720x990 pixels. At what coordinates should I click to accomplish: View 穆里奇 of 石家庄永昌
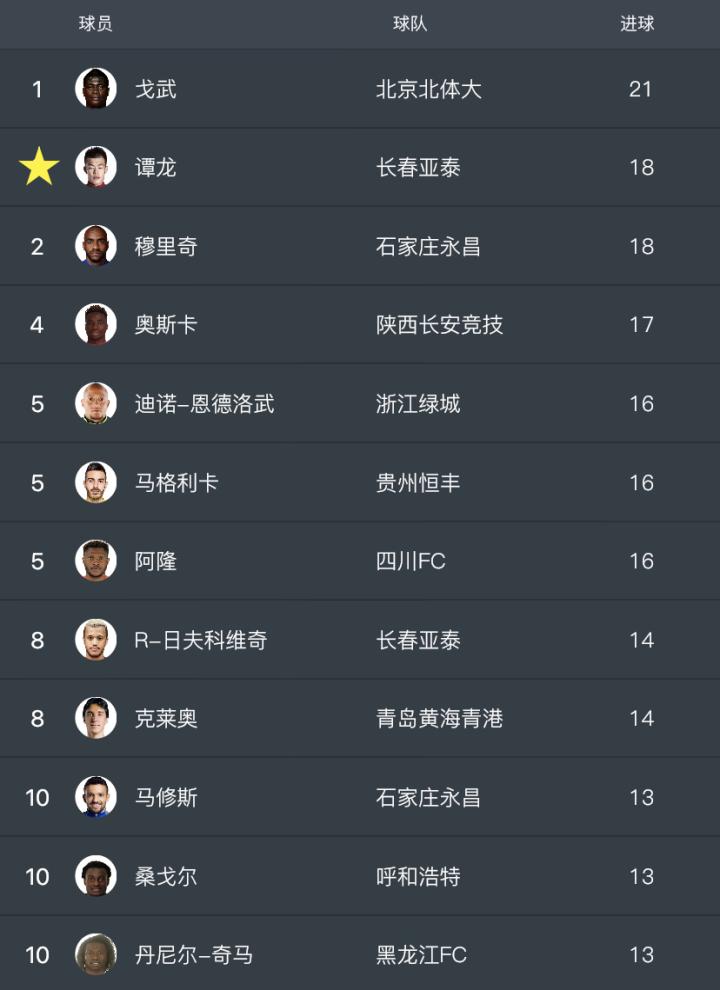click(166, 246)
